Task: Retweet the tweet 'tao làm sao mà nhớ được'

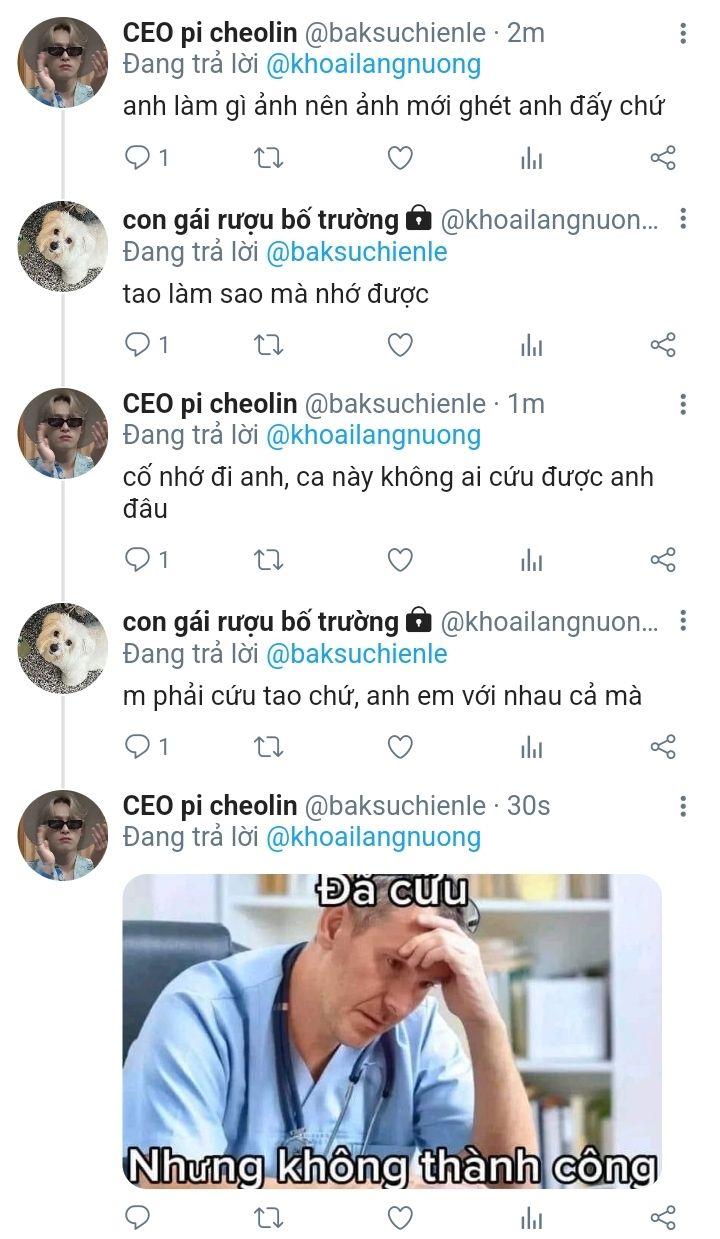Action: point(268,345)
